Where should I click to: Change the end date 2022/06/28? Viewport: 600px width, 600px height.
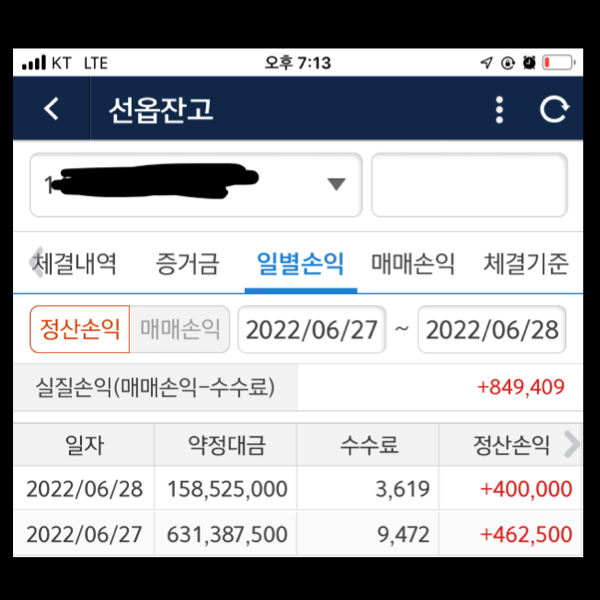tap(492, 330)
